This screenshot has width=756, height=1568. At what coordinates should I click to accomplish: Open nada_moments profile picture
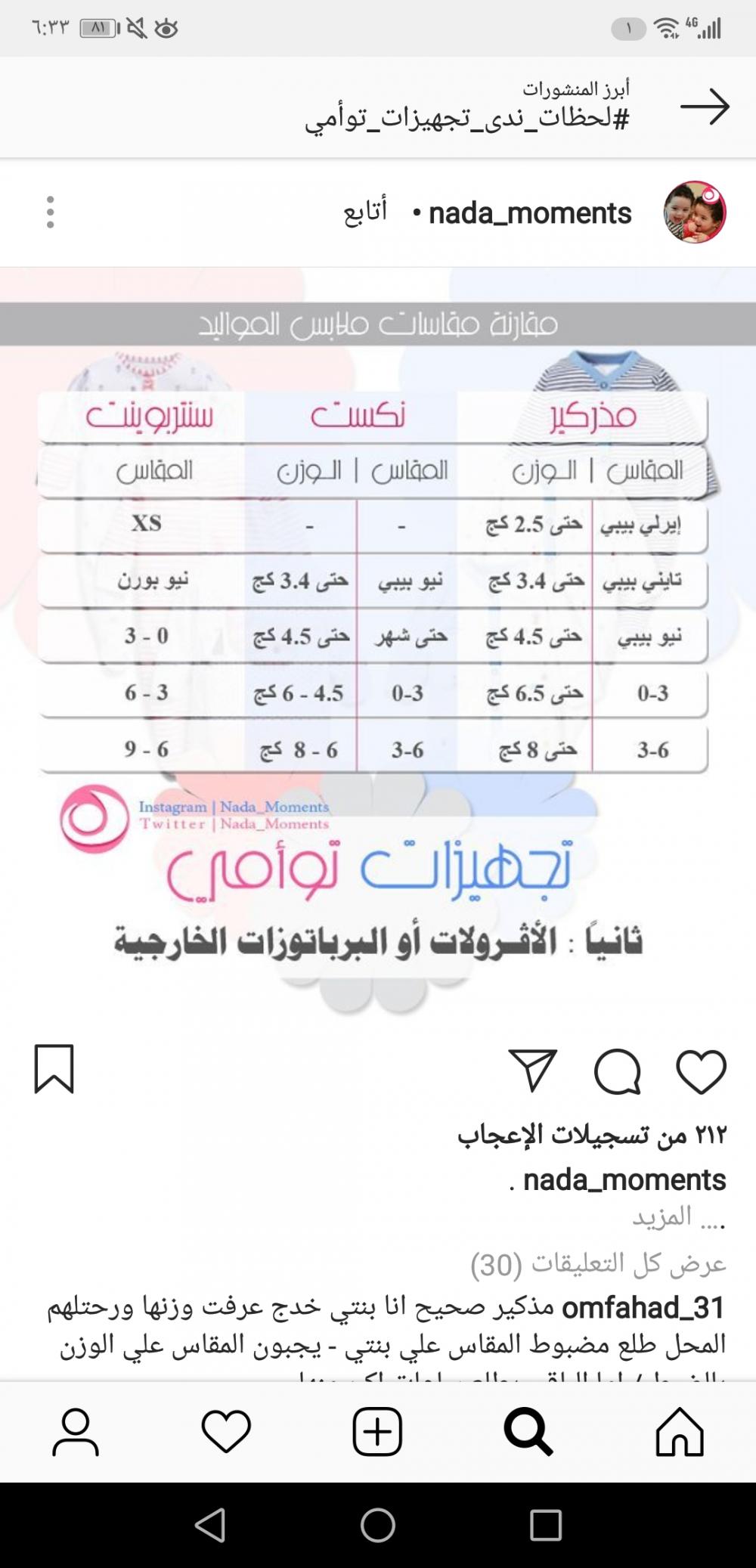(694, 212)
